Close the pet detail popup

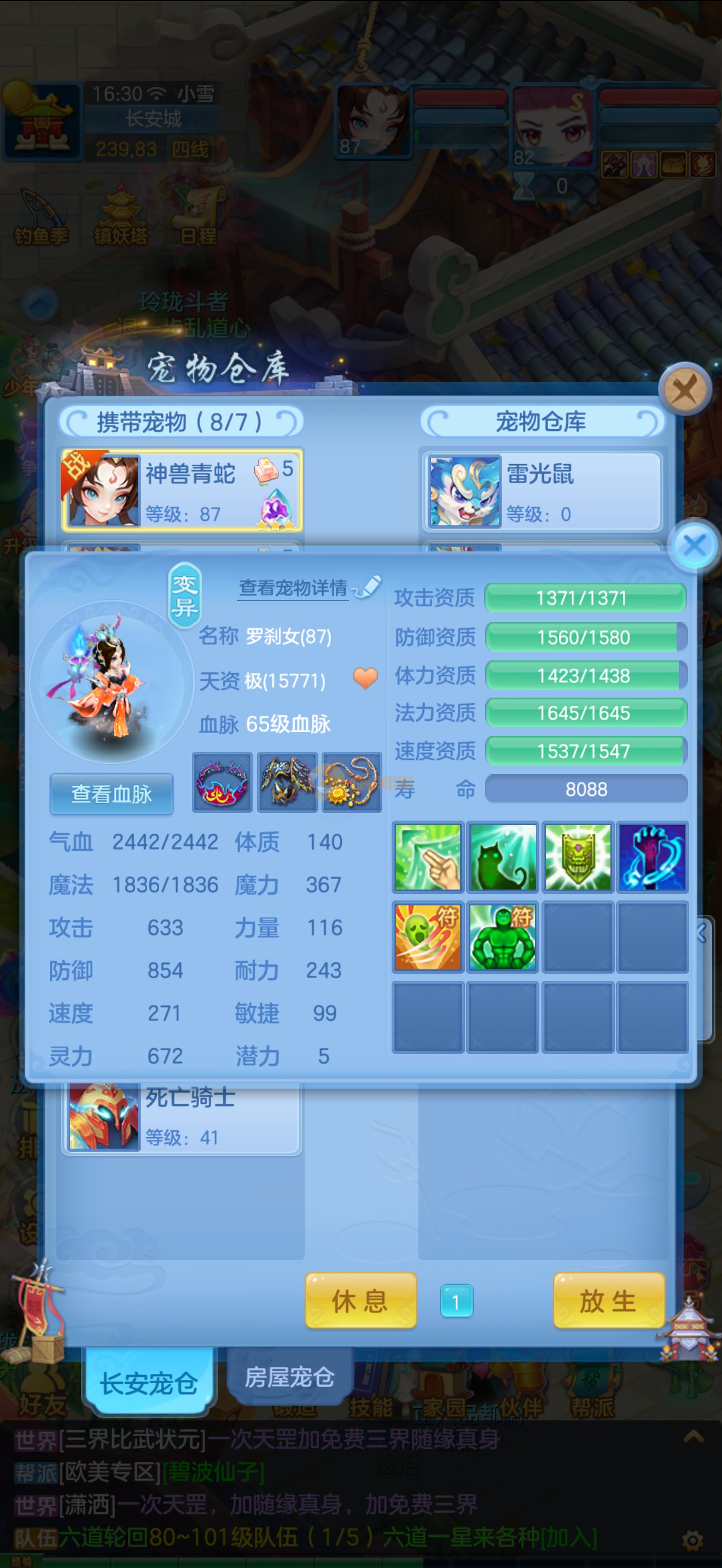tap(695, 545)
